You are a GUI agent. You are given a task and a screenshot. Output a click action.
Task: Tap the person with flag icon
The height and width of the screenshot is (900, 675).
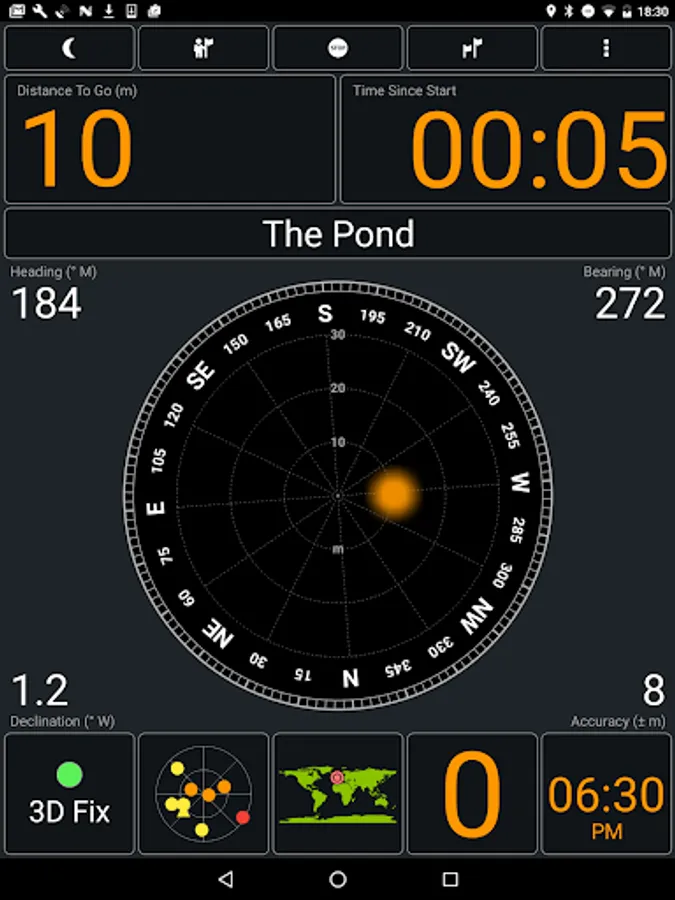[204, 48]
